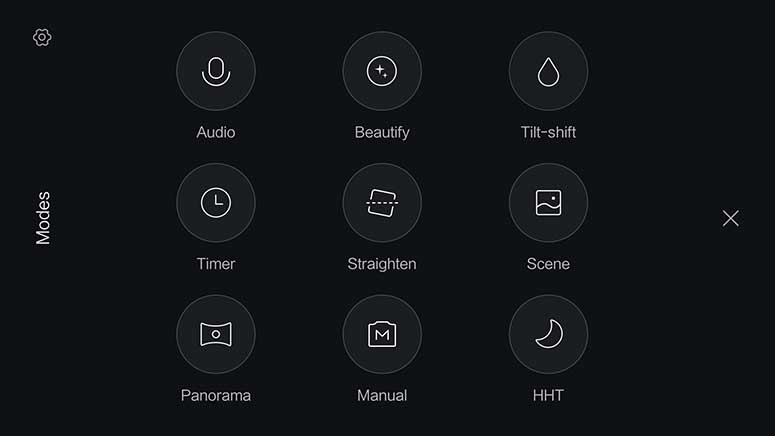Open the Scene mode

coord(548,203)
